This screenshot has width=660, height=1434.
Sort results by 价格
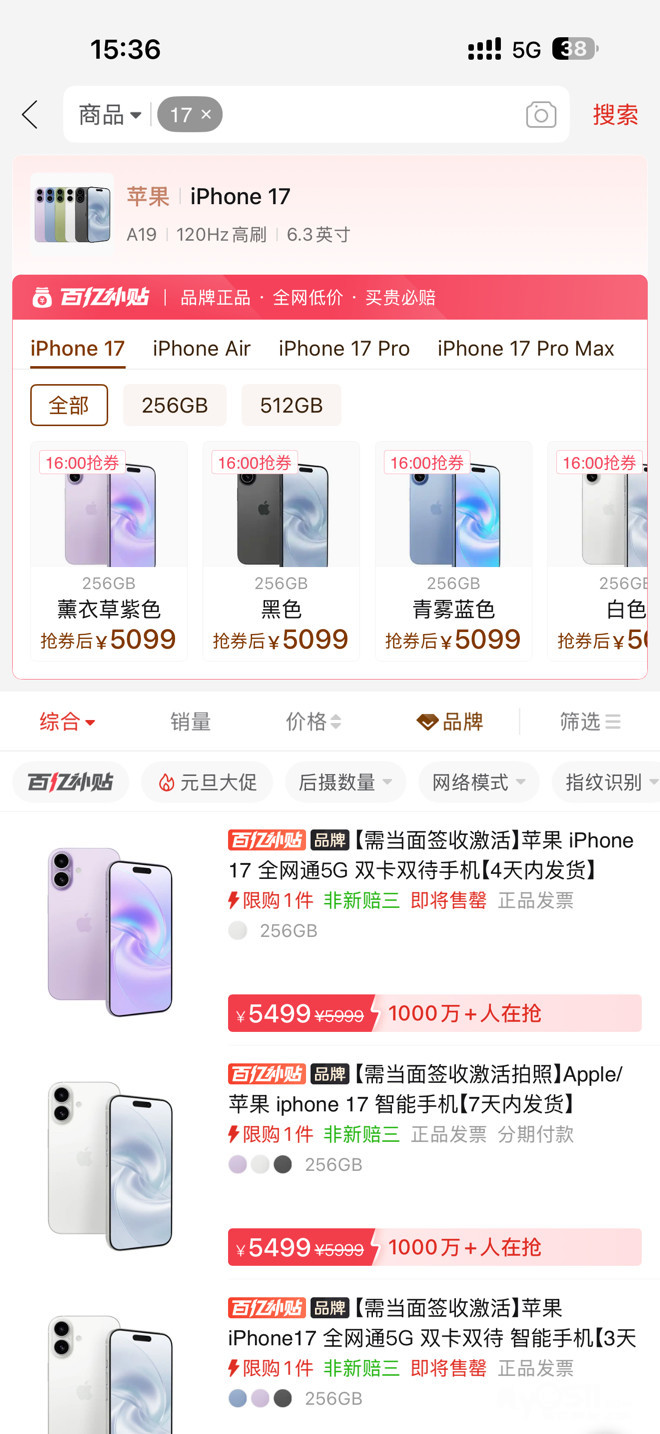click(x=313, y=722)
